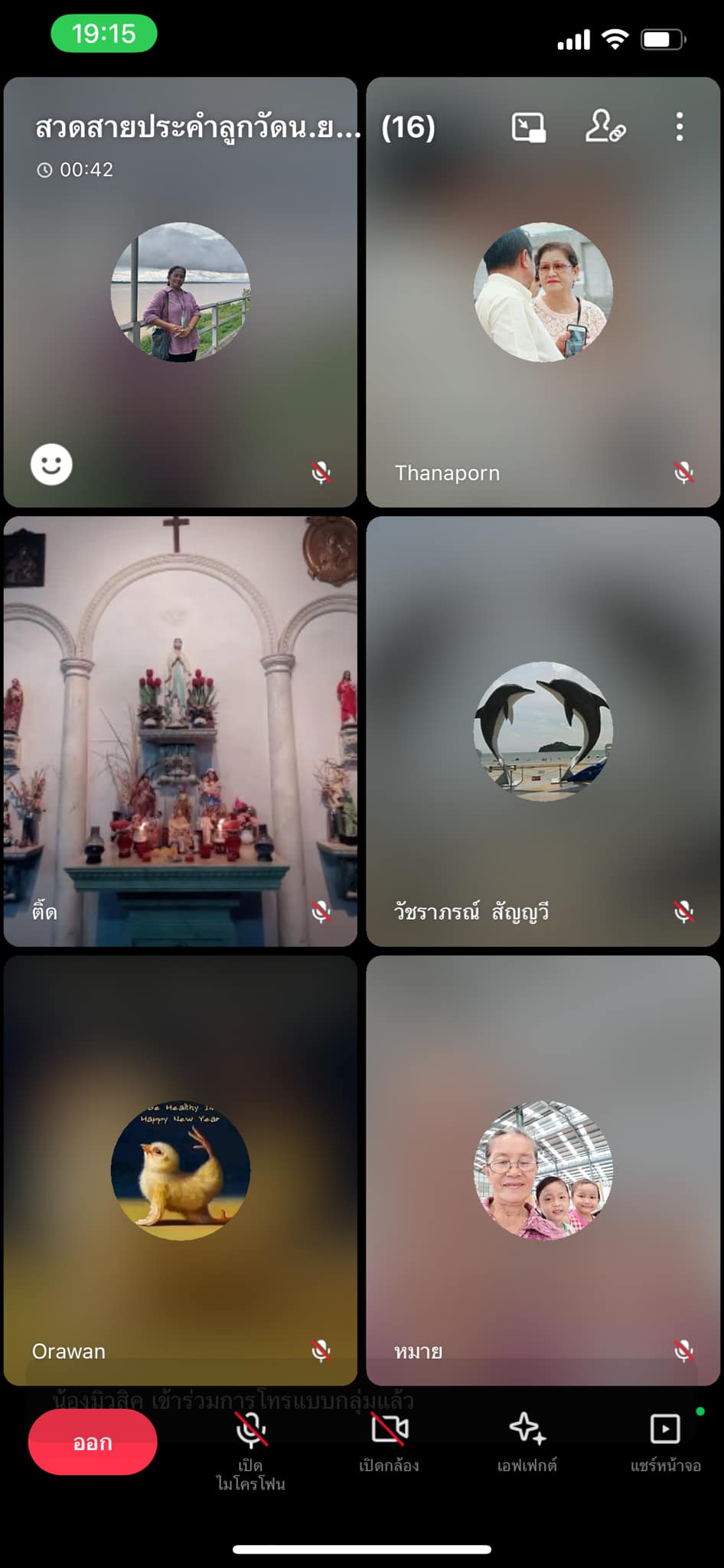
Task: Turn on the camera (เปิดกล้อง)
Action: 390,1444
